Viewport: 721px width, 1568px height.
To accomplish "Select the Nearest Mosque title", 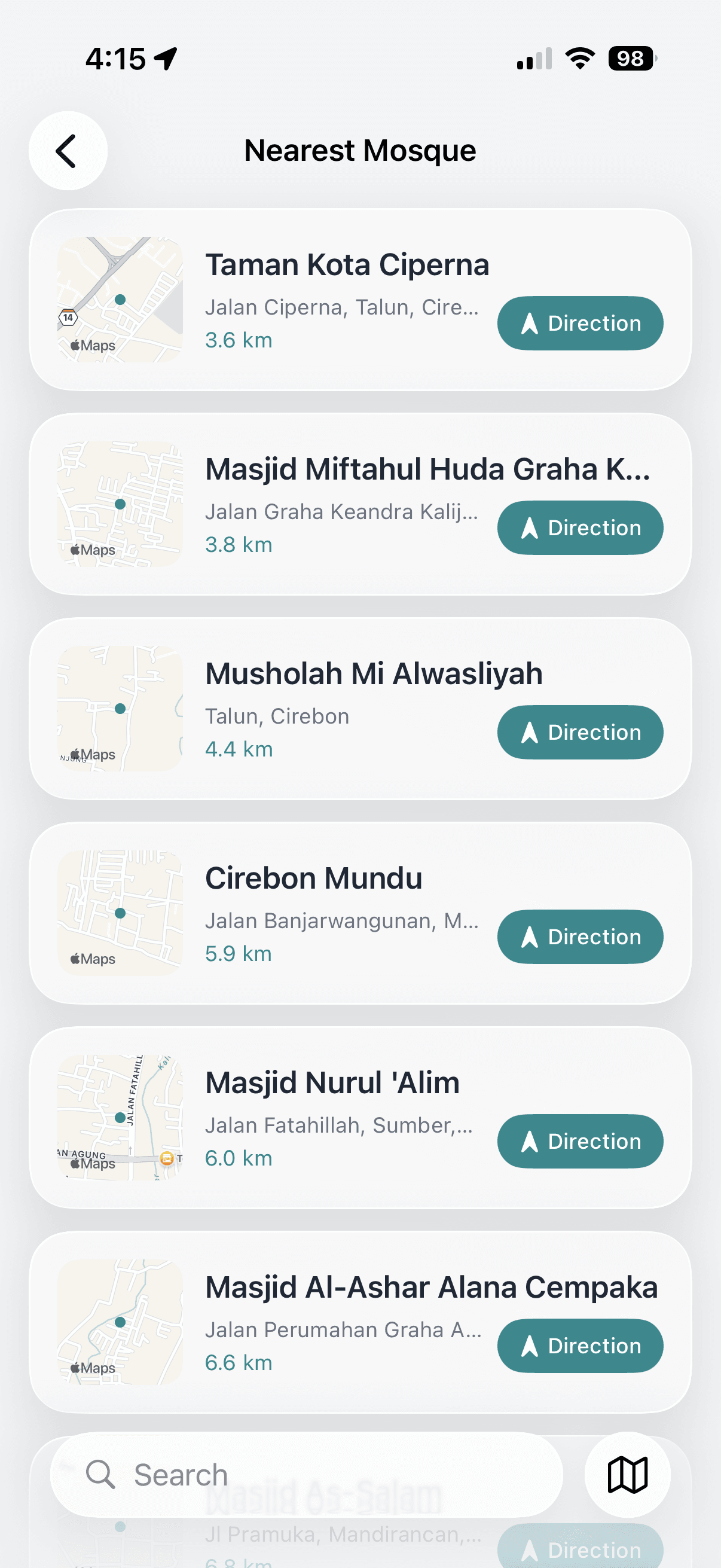I will pyautogui.click(x=360, y=150).
